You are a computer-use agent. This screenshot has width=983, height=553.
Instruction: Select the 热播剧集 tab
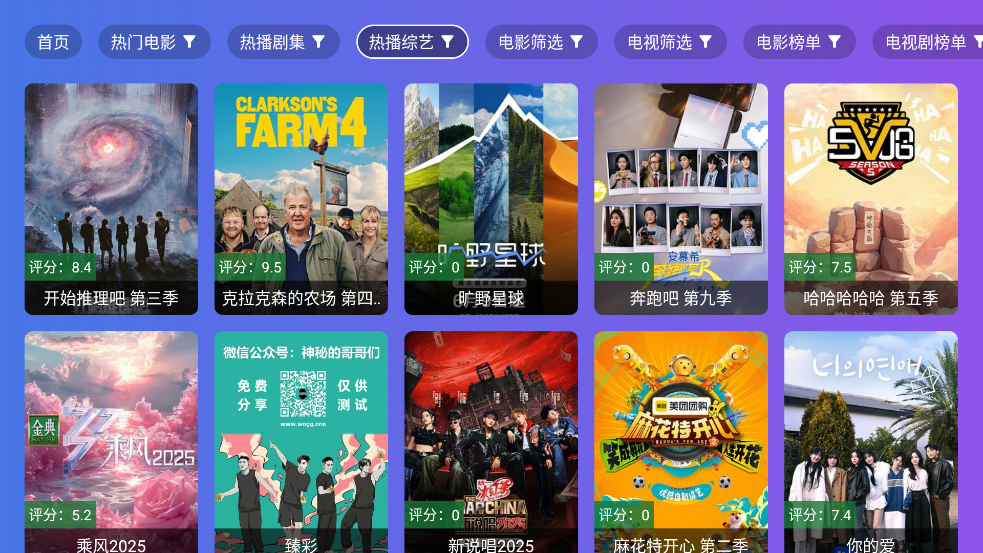[283, 42]
